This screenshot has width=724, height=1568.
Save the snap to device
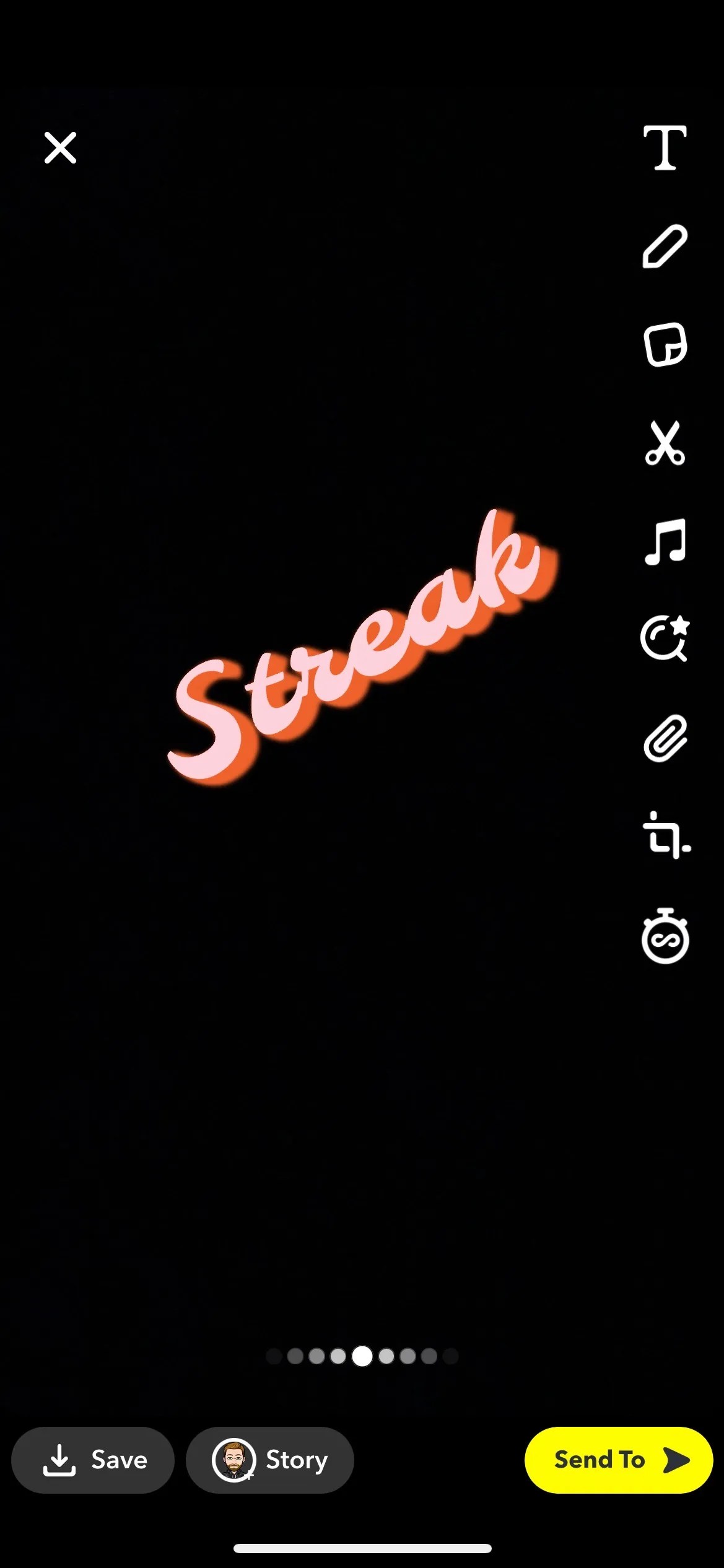point(93,1460)
